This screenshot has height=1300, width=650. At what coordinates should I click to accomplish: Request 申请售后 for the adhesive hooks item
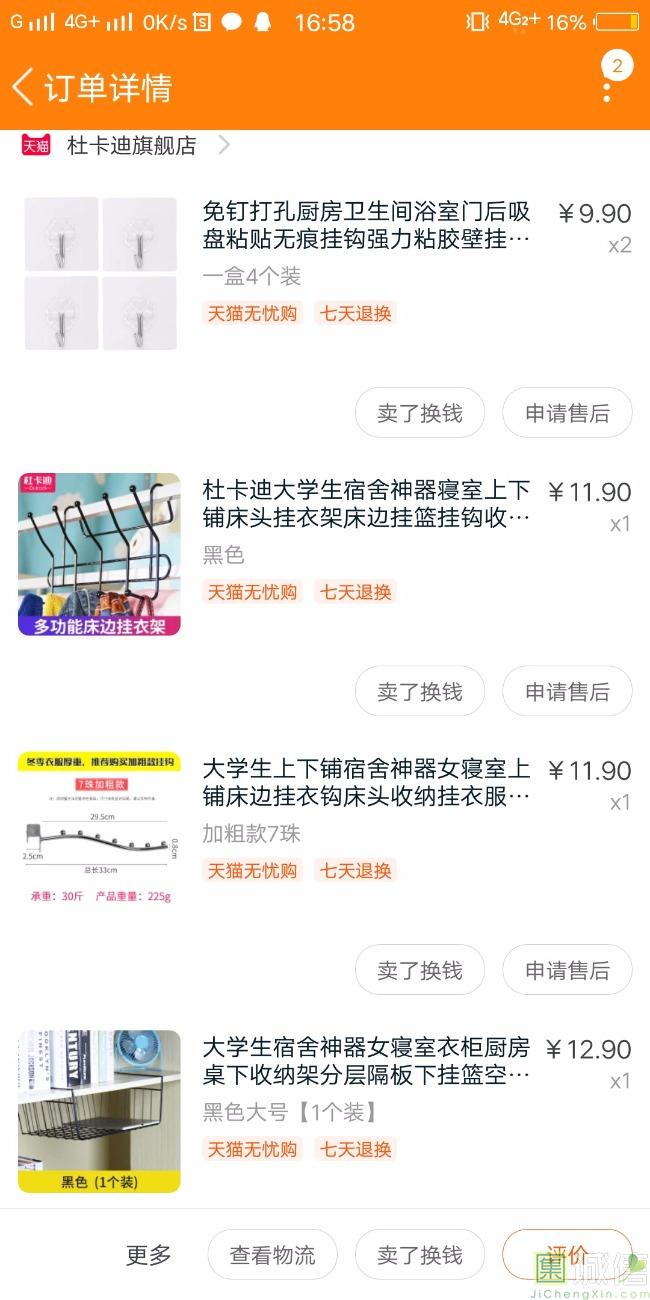(567, 413)
